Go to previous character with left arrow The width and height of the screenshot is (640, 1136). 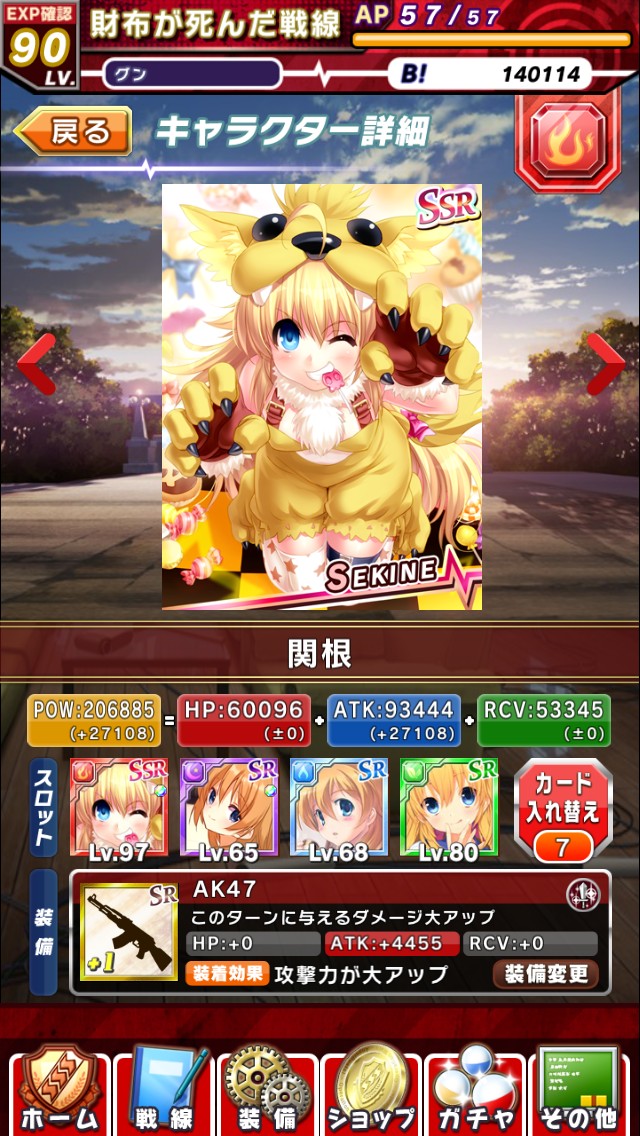[x=35, y=364]
